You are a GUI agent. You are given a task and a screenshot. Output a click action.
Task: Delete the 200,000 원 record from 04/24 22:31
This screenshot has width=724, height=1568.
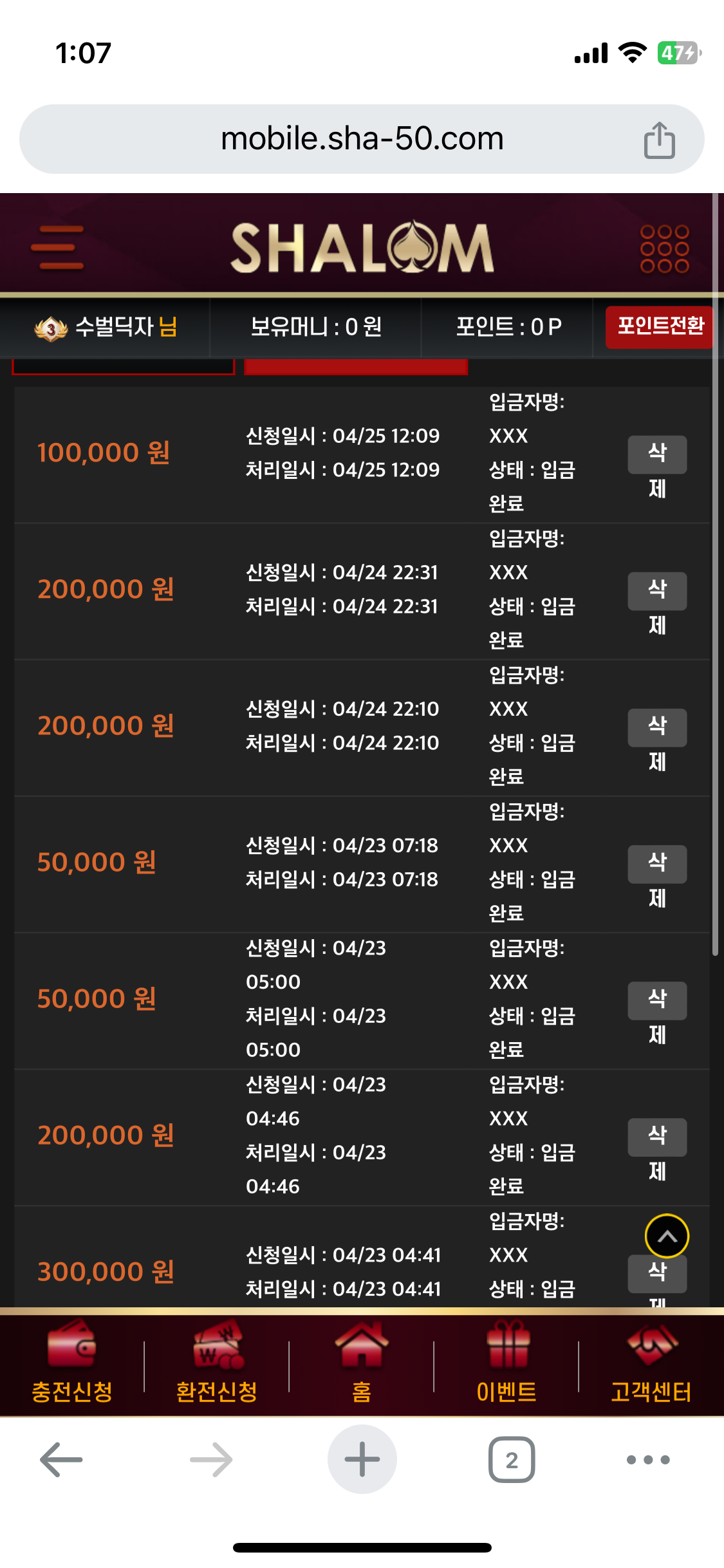point(657,591)
